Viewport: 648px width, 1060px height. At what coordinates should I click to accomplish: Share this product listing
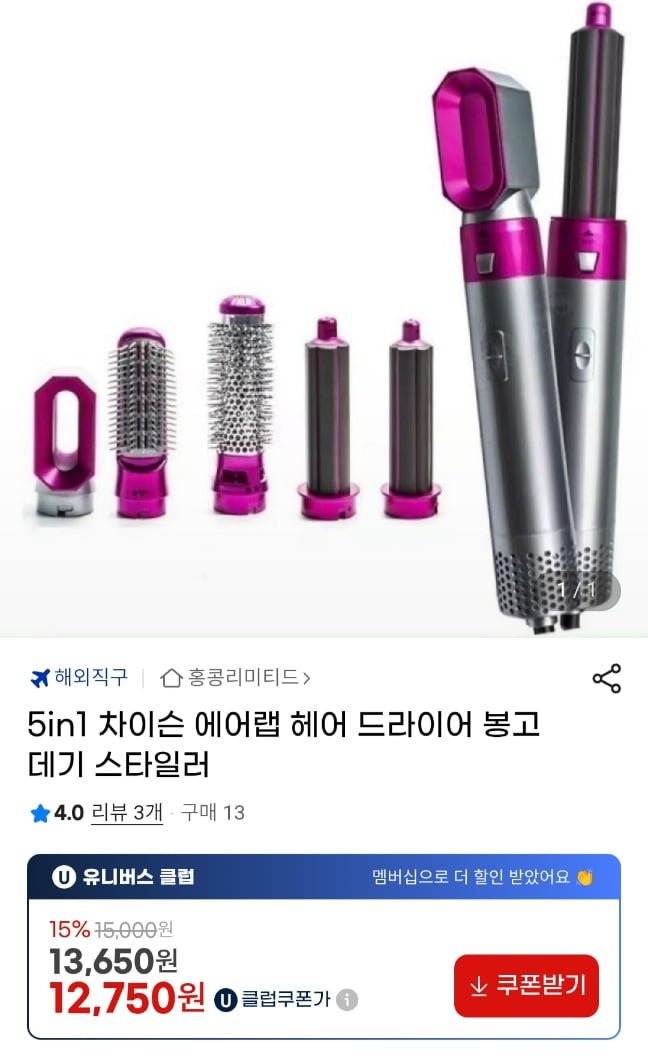(x=606, y=678)
